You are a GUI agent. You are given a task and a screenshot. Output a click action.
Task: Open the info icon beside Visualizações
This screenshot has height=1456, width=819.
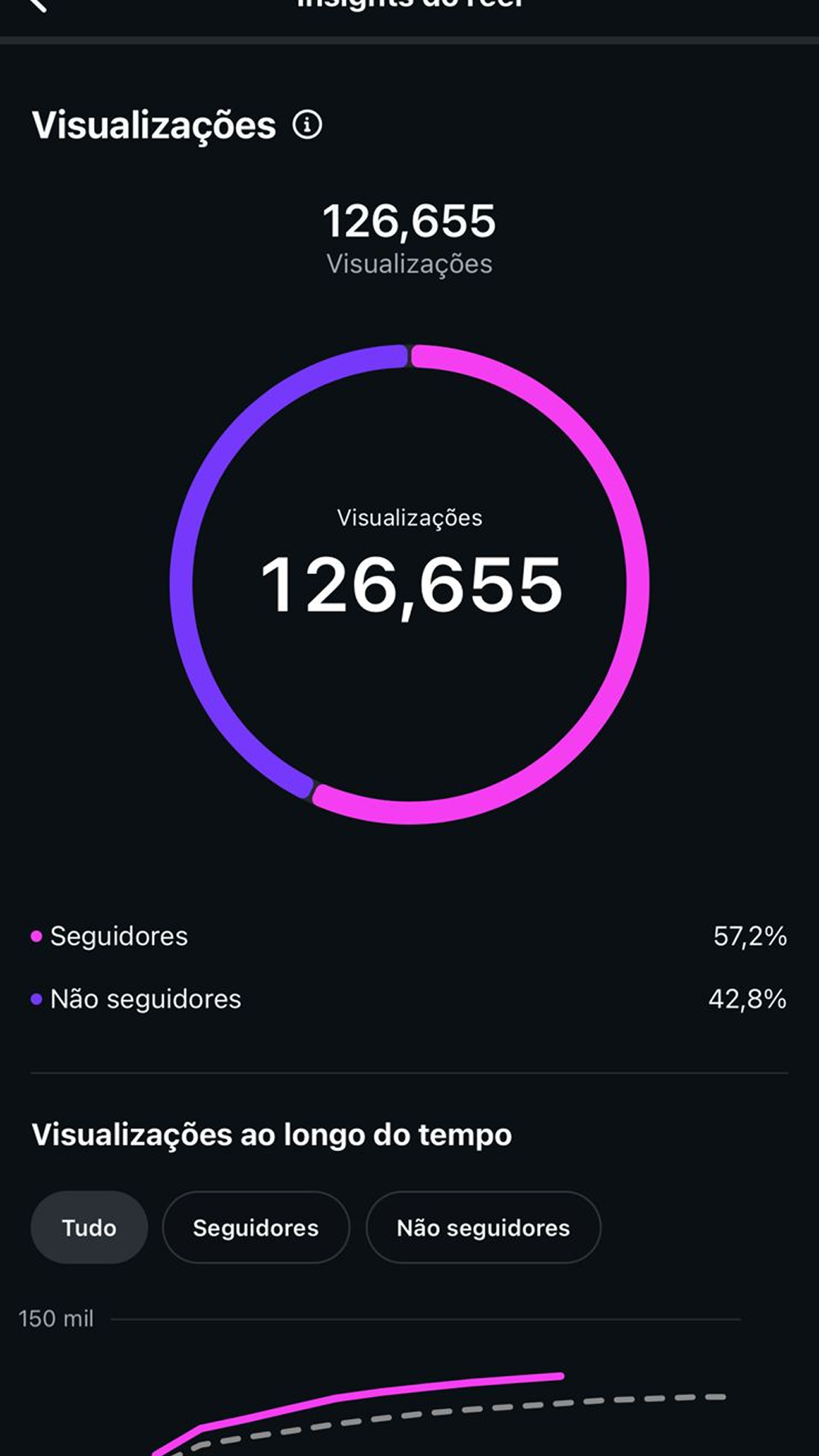pyautogui.click(x=307, y=124)
